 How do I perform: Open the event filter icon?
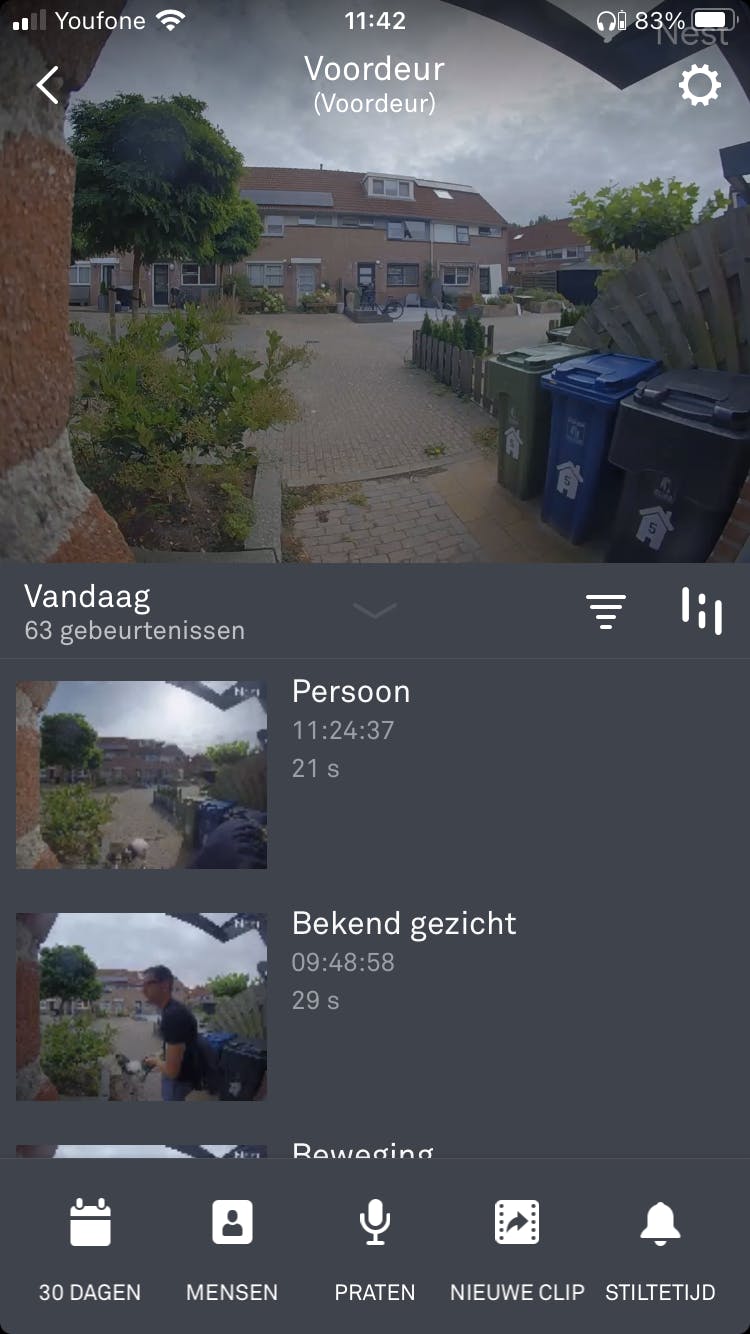(x=606, y=611)
